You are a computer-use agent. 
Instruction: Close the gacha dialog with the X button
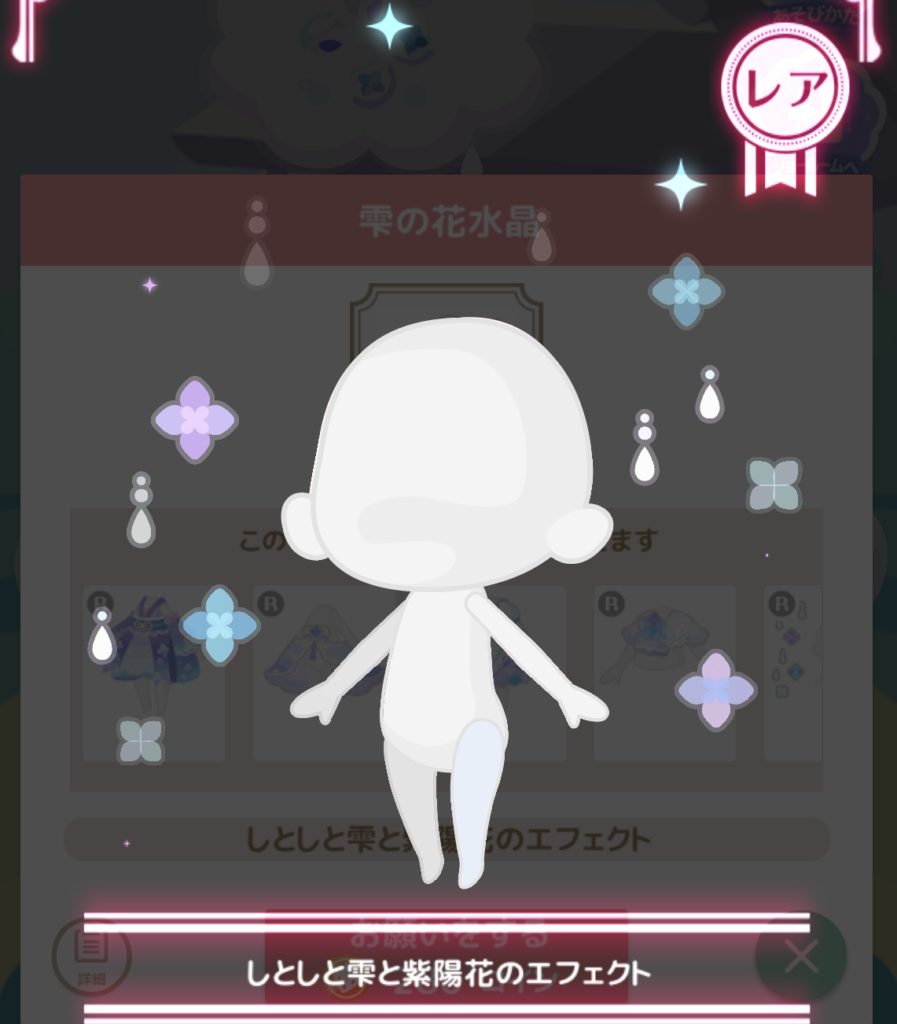(801, 957)
